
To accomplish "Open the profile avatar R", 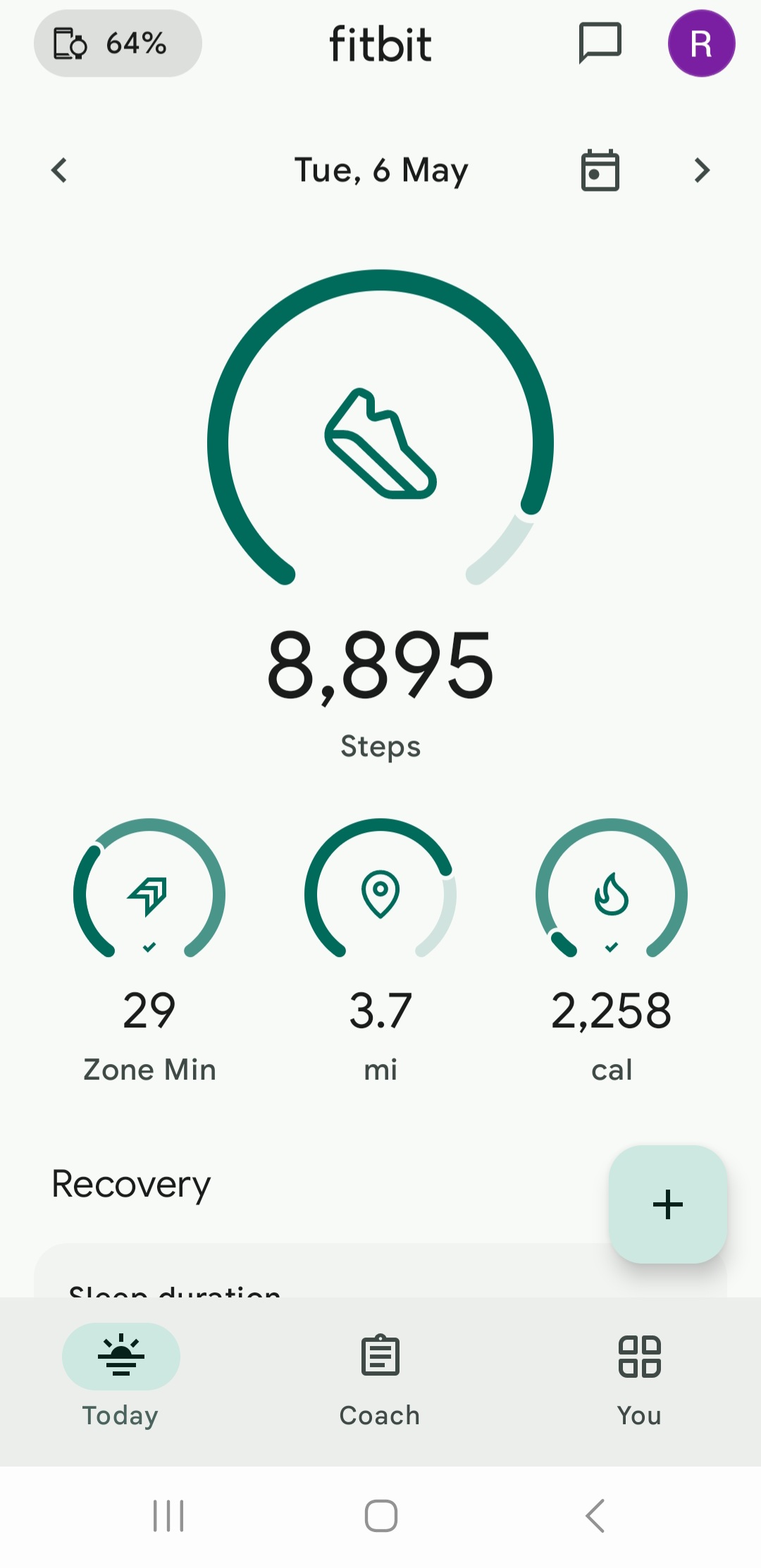I will click(701, 44).
